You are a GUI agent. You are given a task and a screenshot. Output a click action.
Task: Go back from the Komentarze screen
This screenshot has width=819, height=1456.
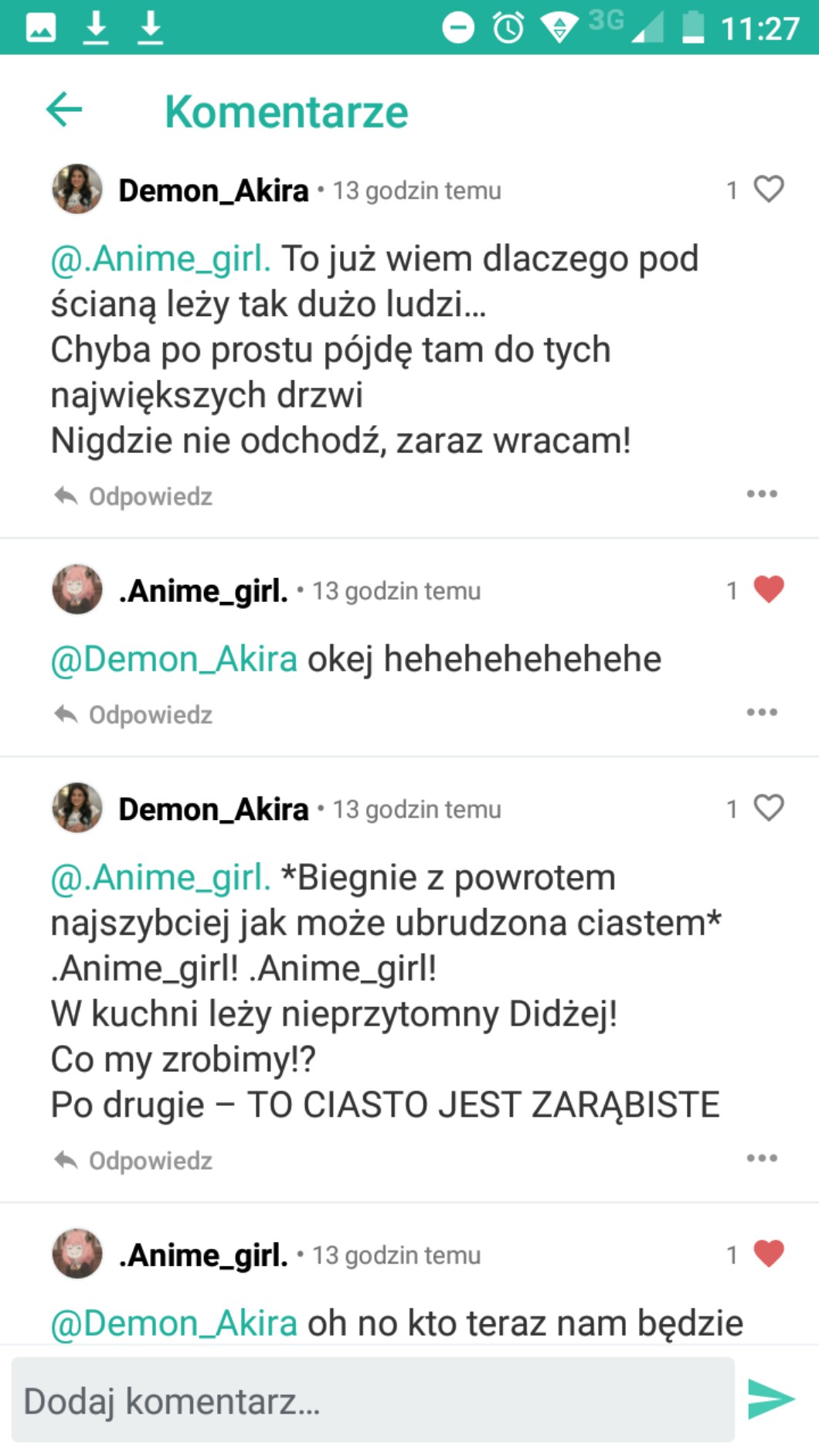(x=64, y=110)
